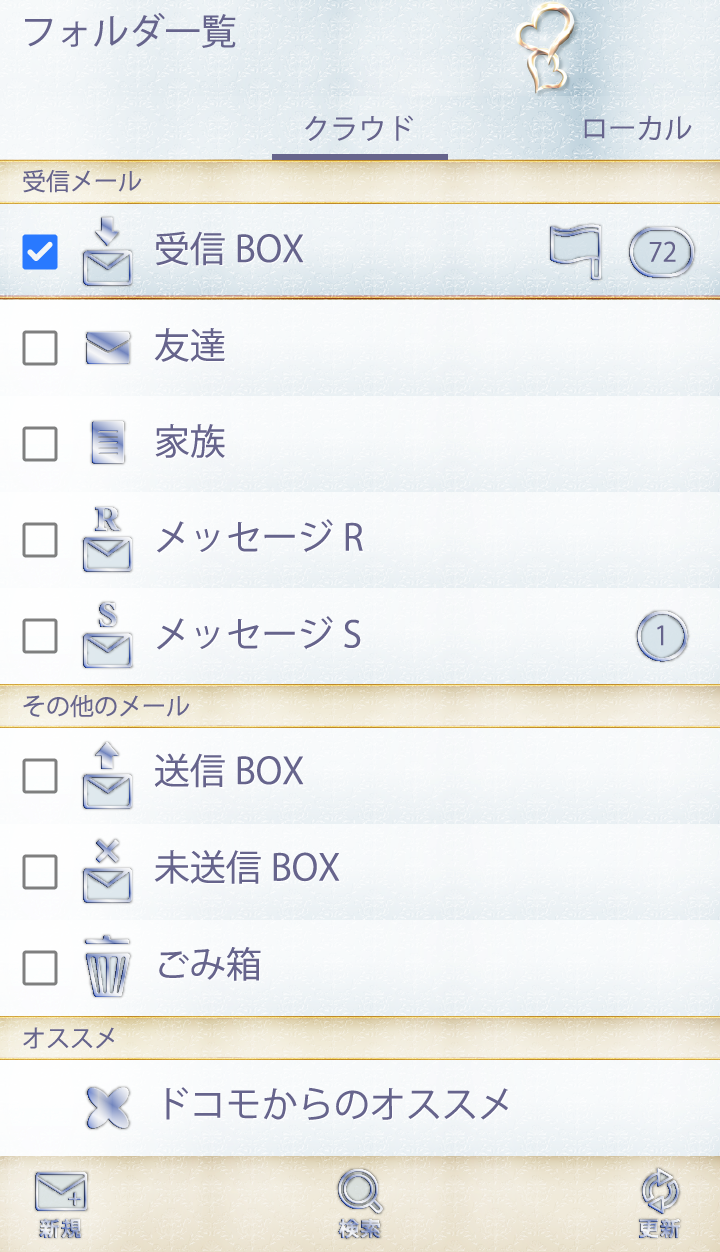Compose new mail with 新規
This screenshot has width=720, height=1252.
(x=60, y=1204)
